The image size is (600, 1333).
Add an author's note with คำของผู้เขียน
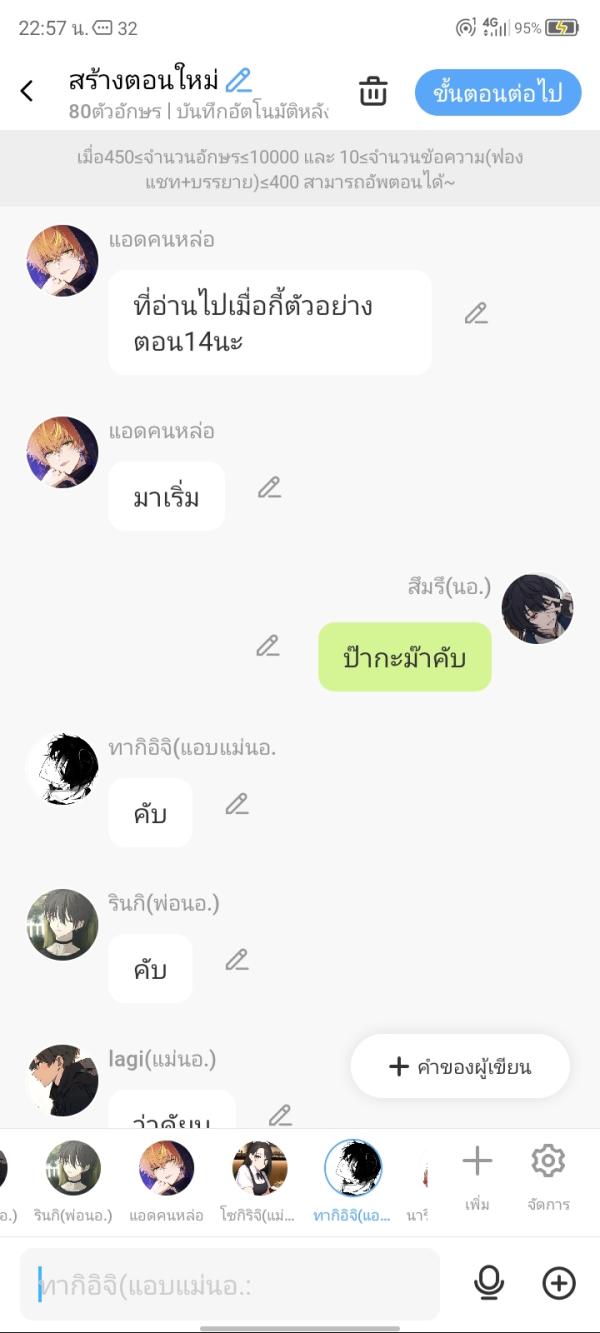pyautogui.click(x=460, y=1066)
